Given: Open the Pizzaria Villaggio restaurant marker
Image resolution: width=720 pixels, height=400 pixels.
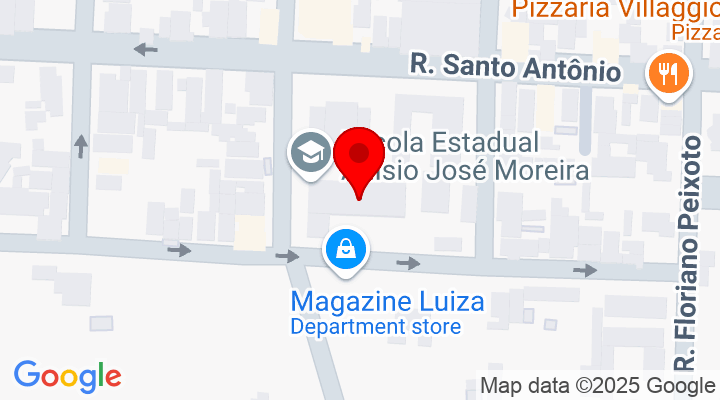Looking at the screenshot, I should pos(667,72).
